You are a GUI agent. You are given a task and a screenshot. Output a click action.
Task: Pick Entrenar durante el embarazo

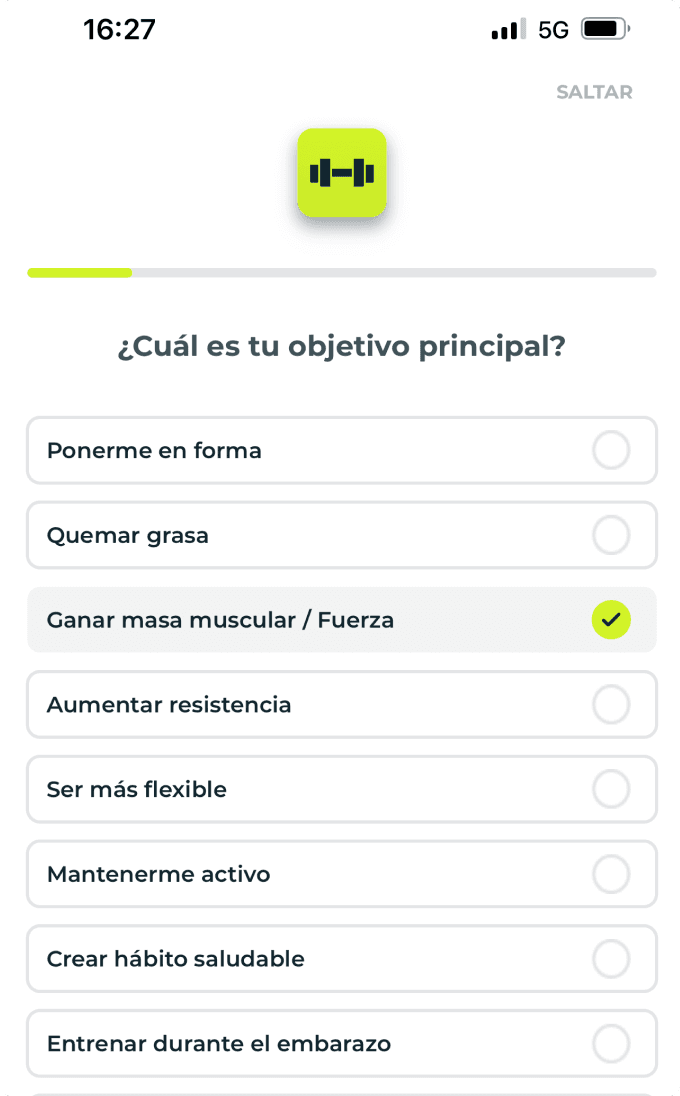[x=341, y=1044]
